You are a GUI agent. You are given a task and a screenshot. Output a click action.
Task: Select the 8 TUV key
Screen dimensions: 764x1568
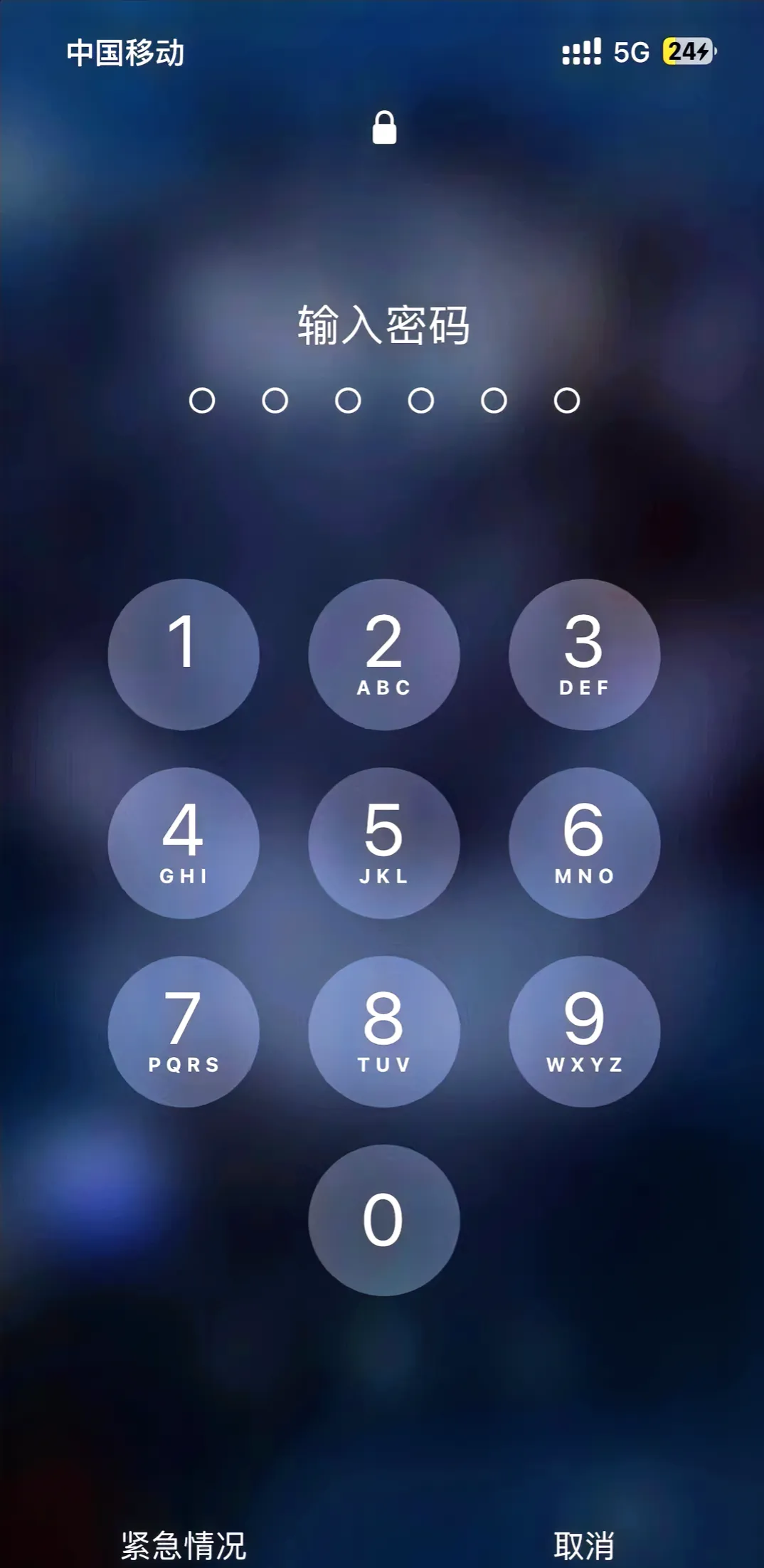pos(384,1031)
